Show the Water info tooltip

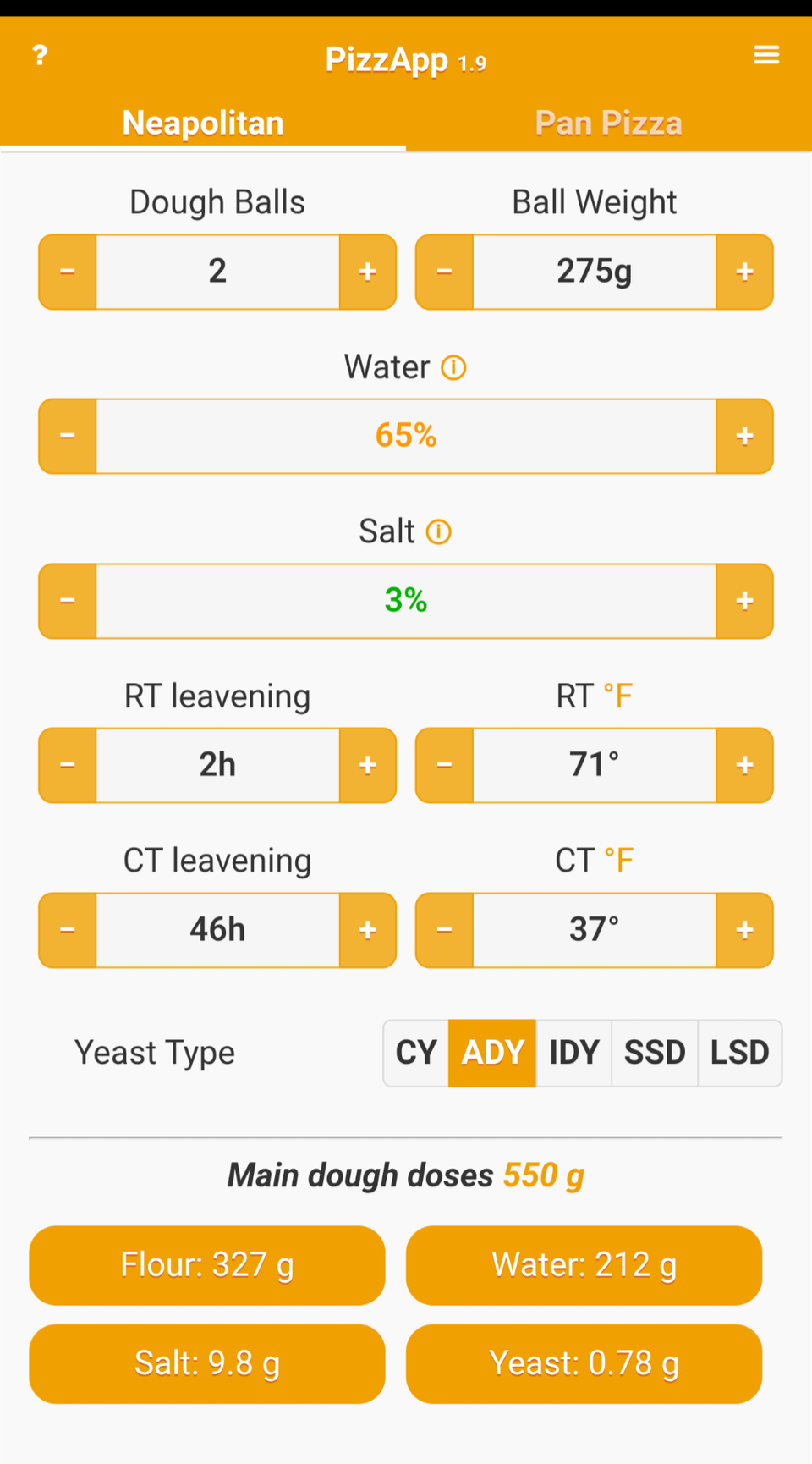(454, 368)
